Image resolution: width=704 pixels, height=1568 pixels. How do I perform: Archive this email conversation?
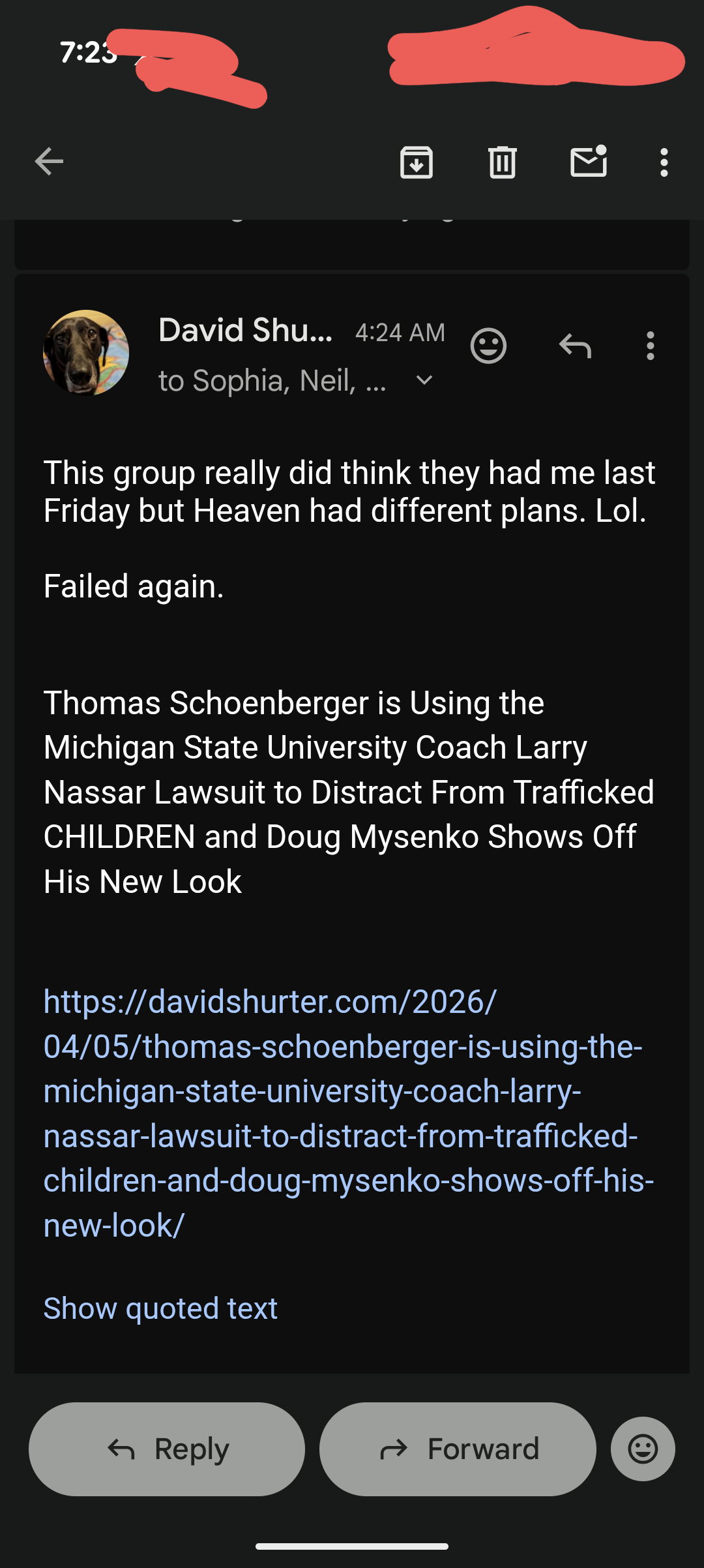click(417, 162)
